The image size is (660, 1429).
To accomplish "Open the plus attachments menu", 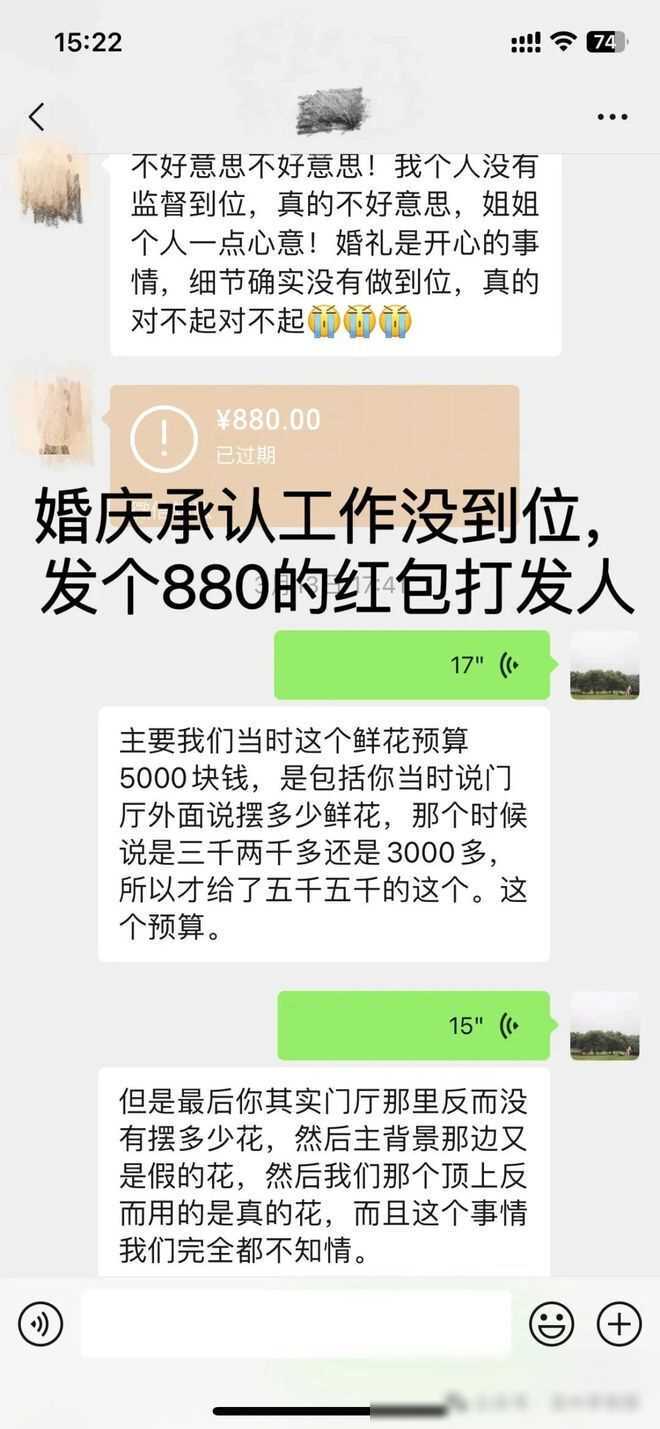I will pos(618,1324).
